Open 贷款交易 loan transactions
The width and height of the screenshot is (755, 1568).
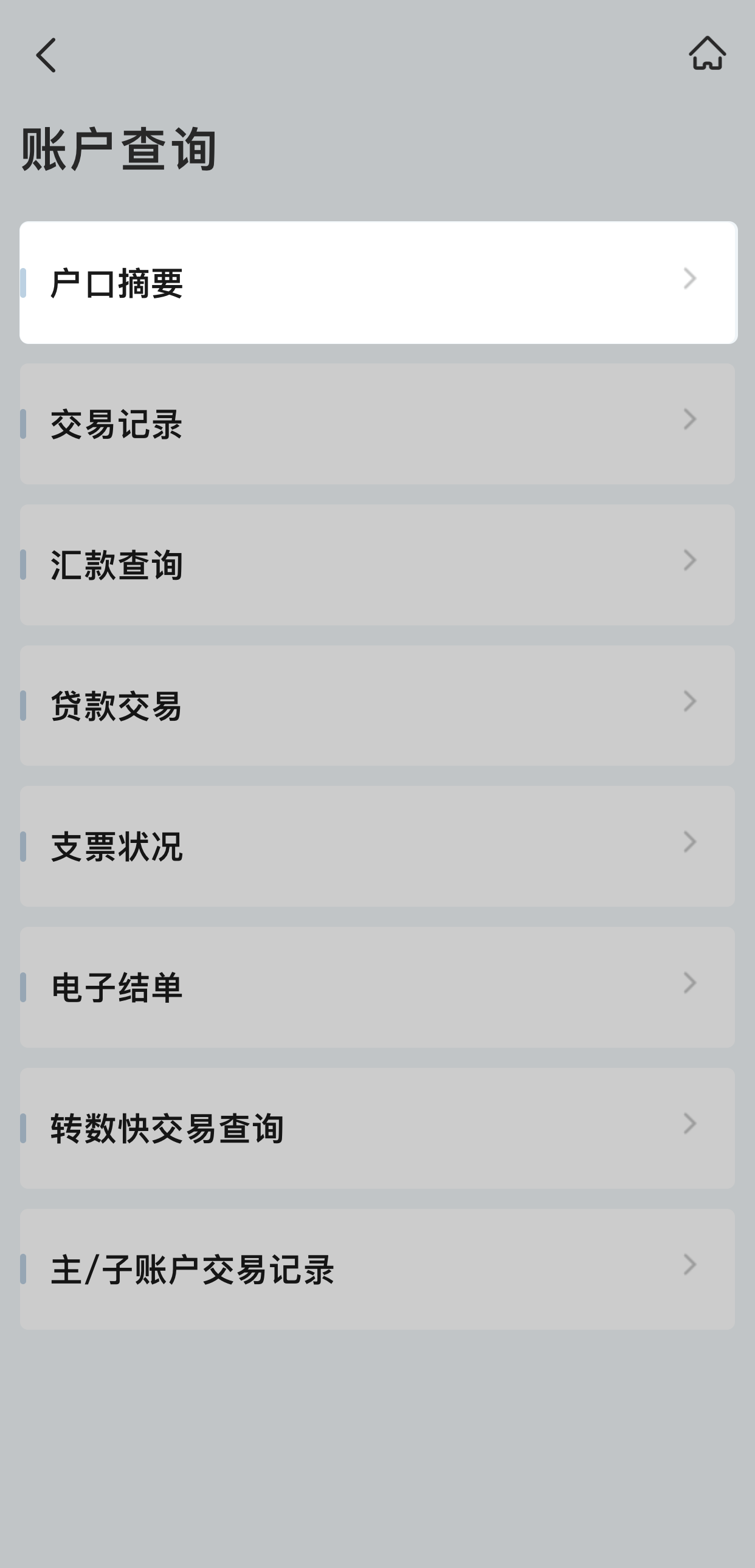click(377, 706)
